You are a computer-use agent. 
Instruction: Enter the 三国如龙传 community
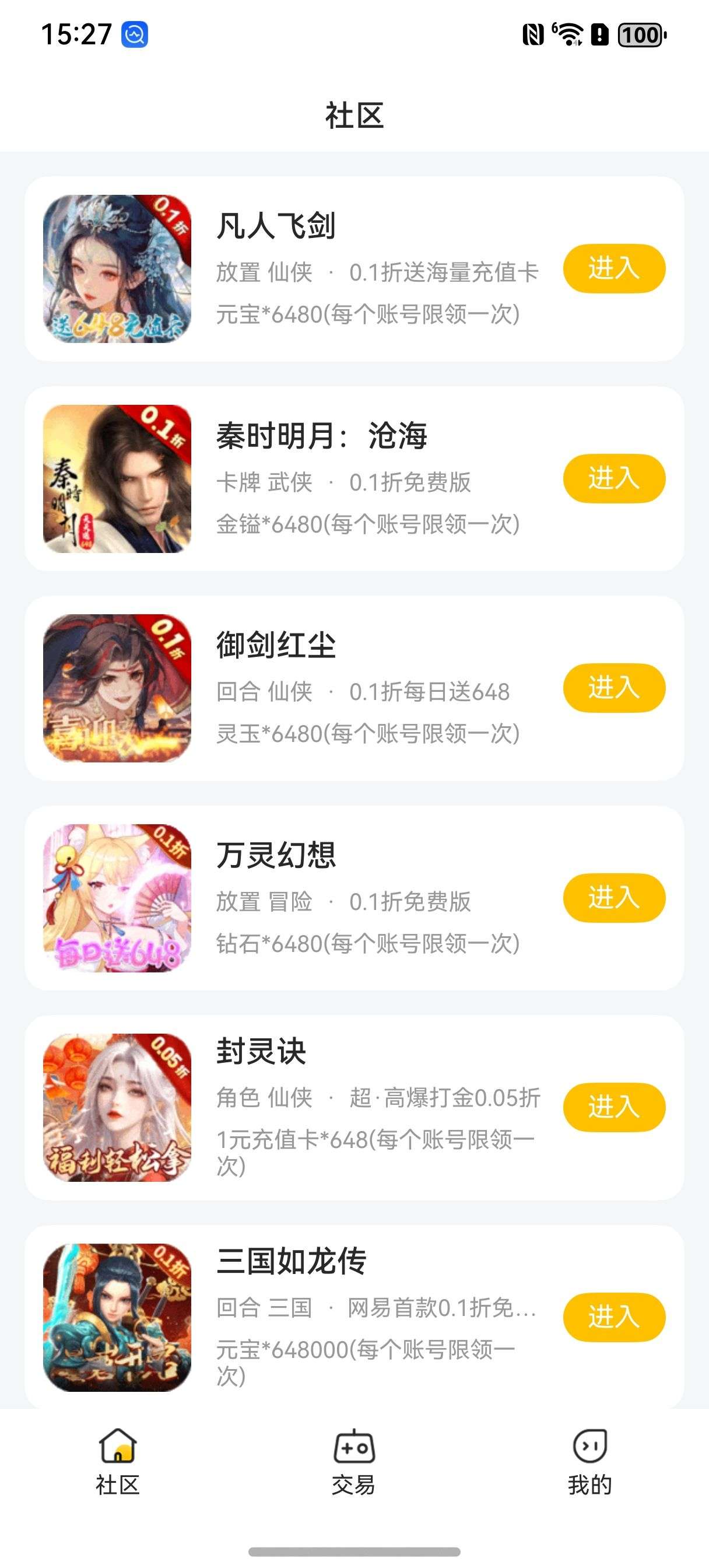[x=613, y=1317]
